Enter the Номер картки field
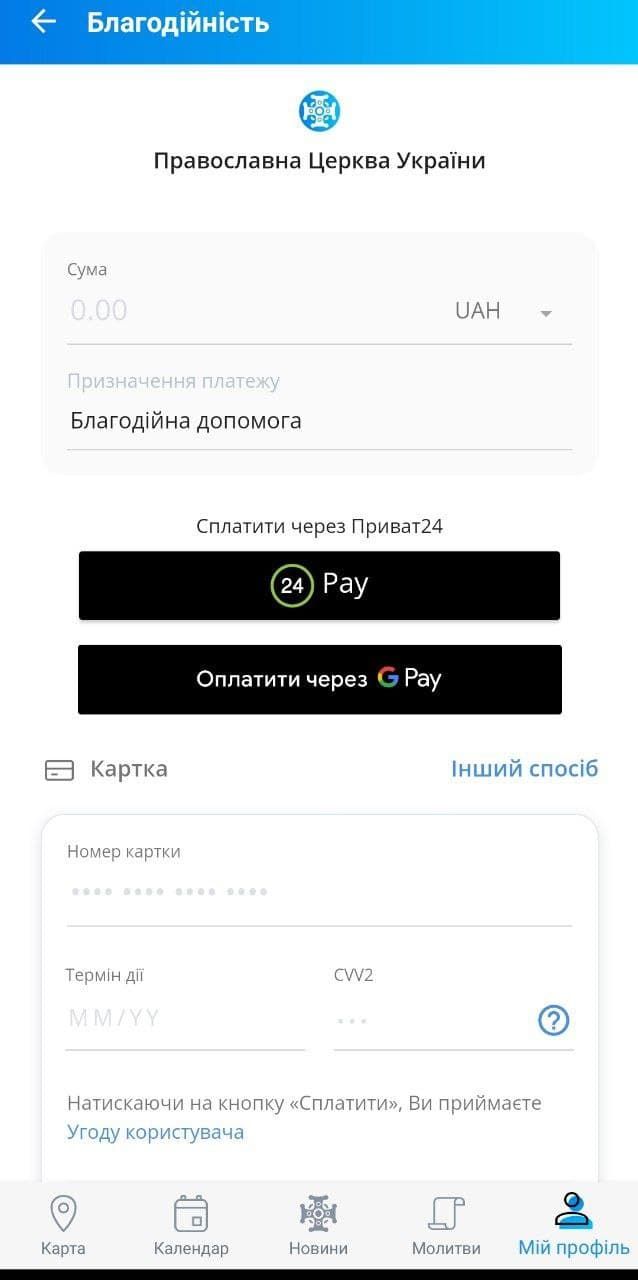638x1280 pixels. pos(318,891)
